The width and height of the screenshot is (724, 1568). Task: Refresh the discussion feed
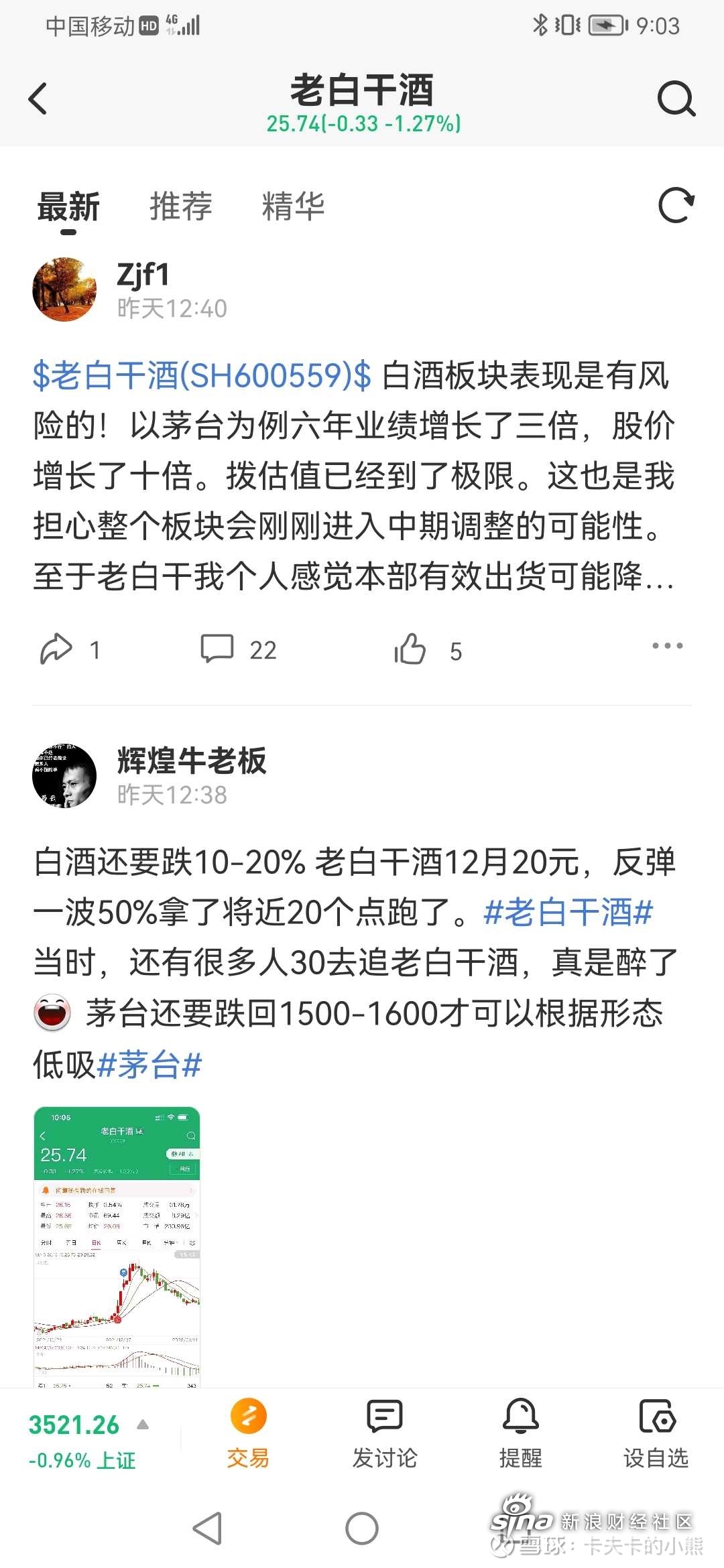[676, 205]
